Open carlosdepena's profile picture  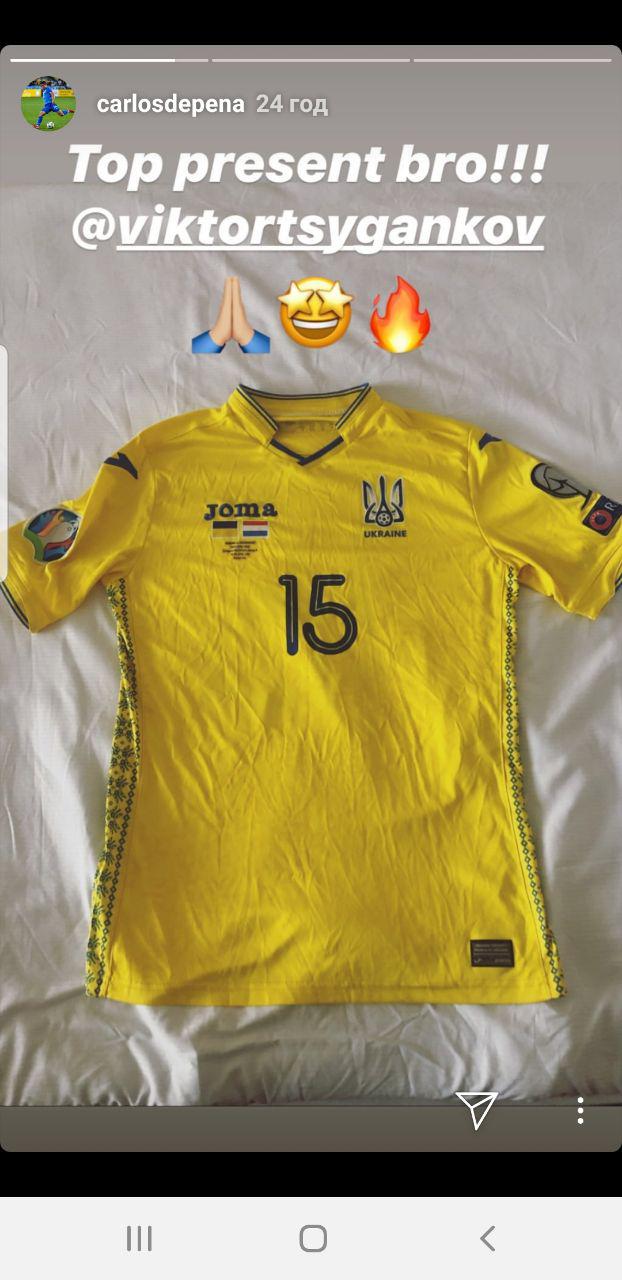(x=48, y=104)
